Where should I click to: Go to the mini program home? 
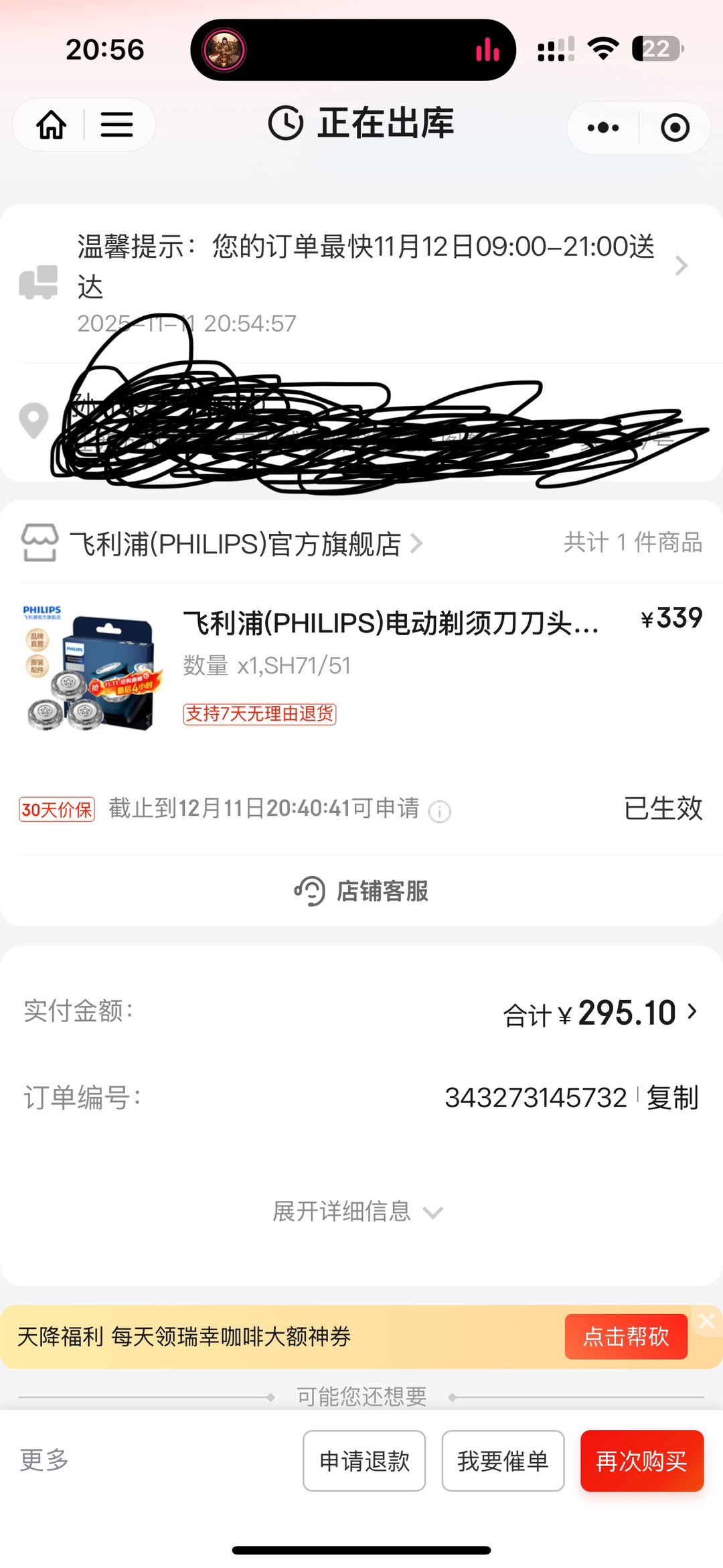click(51, 125)
